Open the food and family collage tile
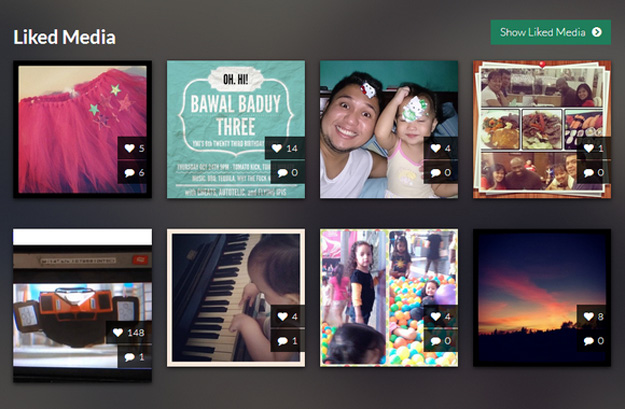Viewport: 625px width, 409px height. 542,129
